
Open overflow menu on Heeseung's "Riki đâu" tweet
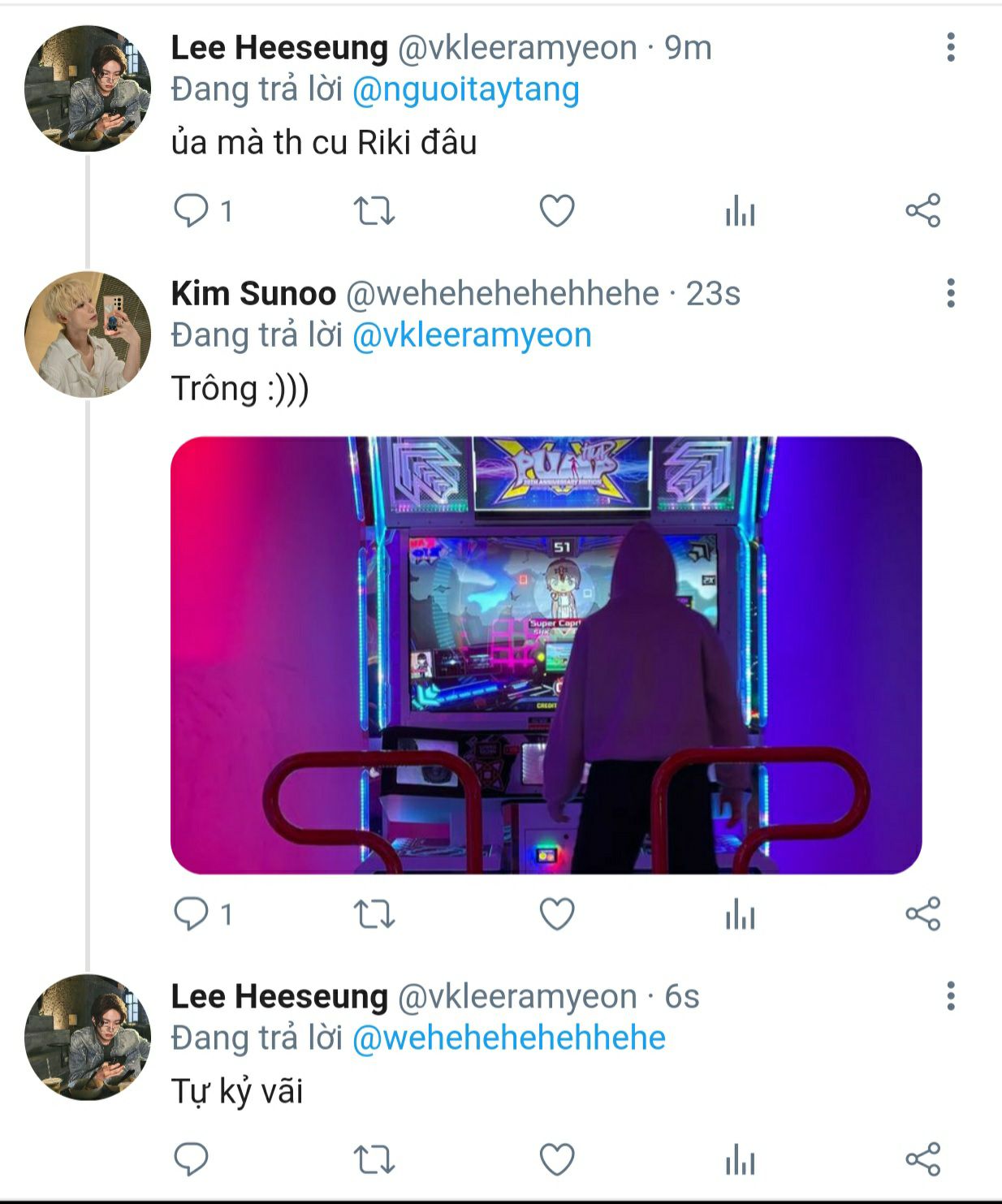[951, 48]
